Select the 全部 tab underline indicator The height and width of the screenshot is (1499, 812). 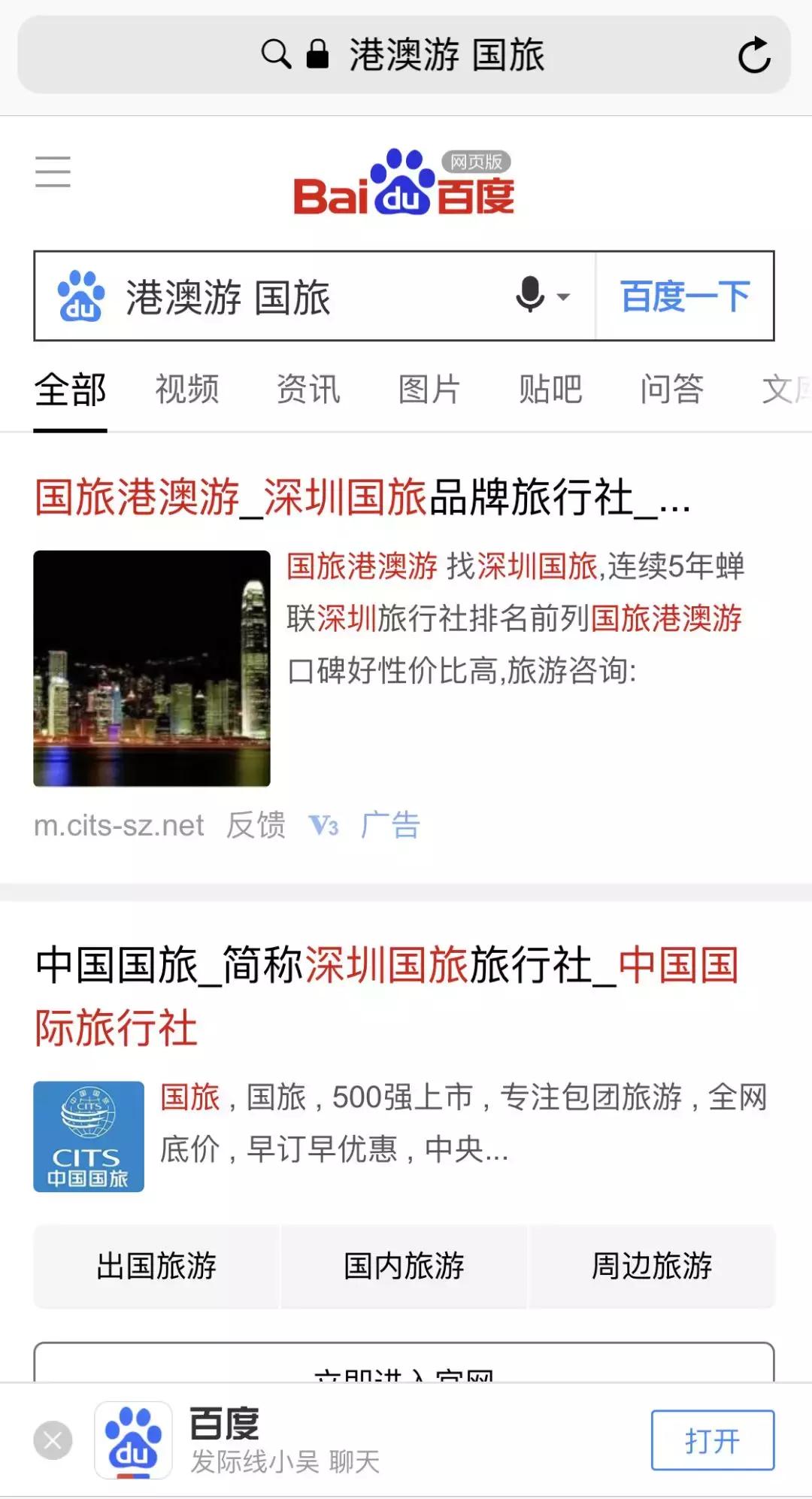click(70, 426)
